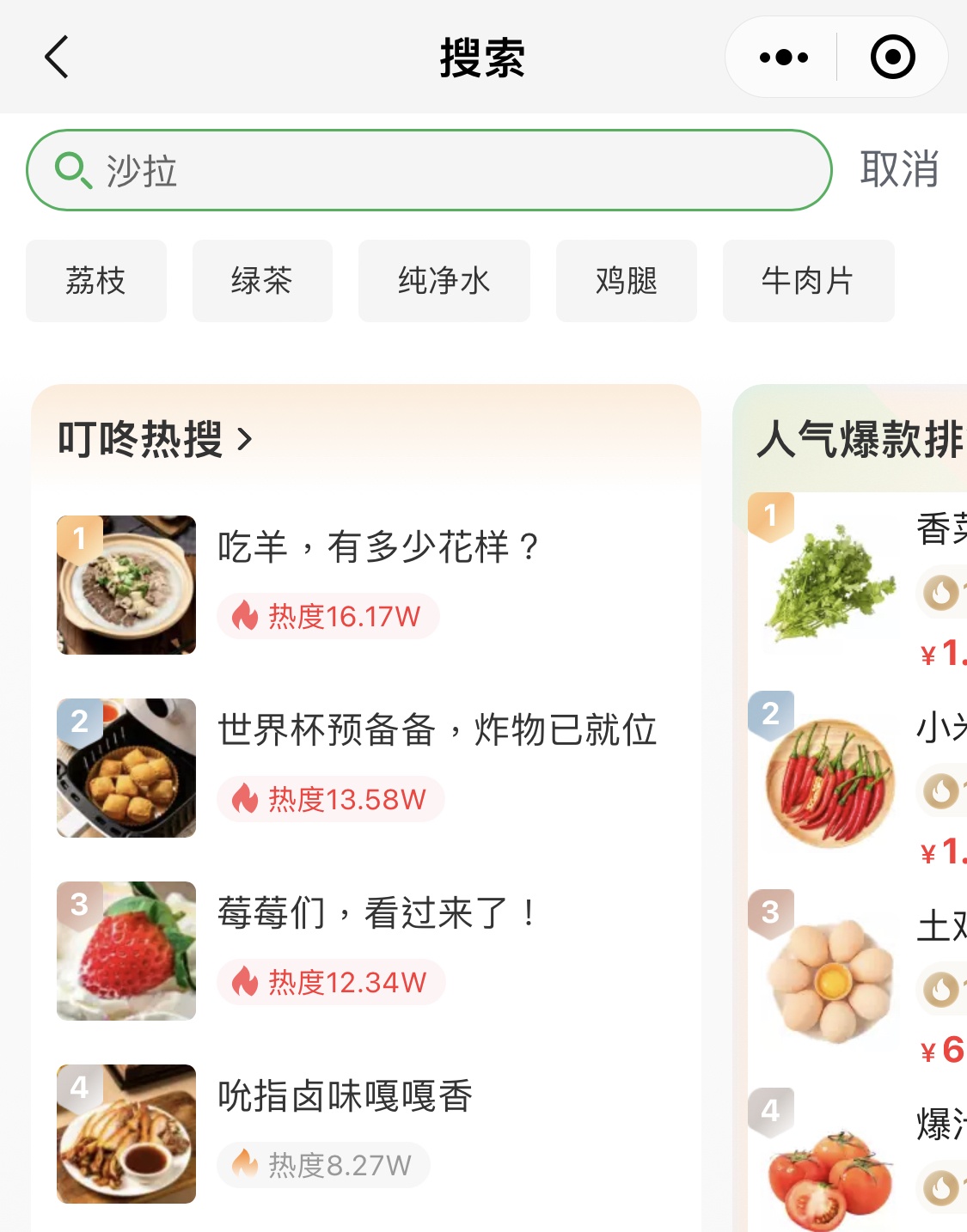Open hot topic 莓莓们，看过来了！
The height and width of the screenshot is (1232, 967).
point(378,913)
